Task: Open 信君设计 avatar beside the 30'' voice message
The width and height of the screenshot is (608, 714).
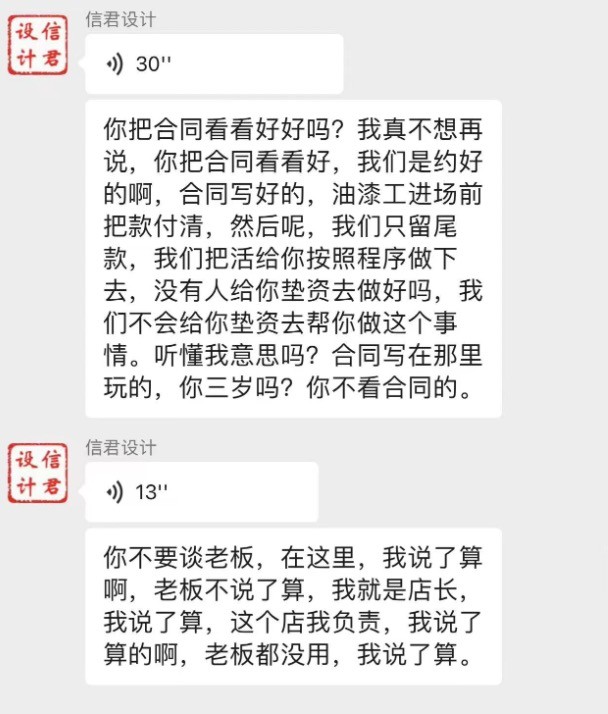Action: click(x=38, y=46)
